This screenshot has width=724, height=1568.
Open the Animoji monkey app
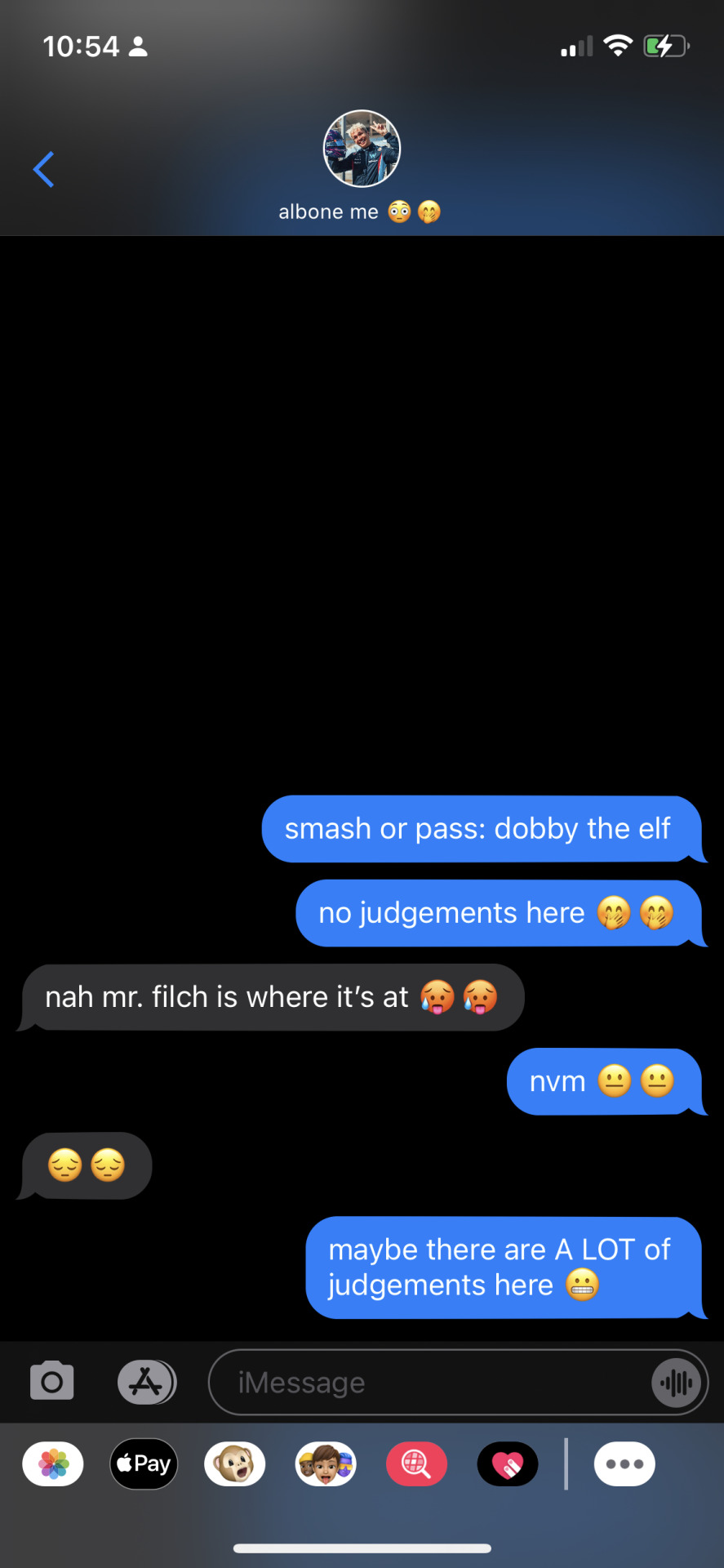point(235,1464)
